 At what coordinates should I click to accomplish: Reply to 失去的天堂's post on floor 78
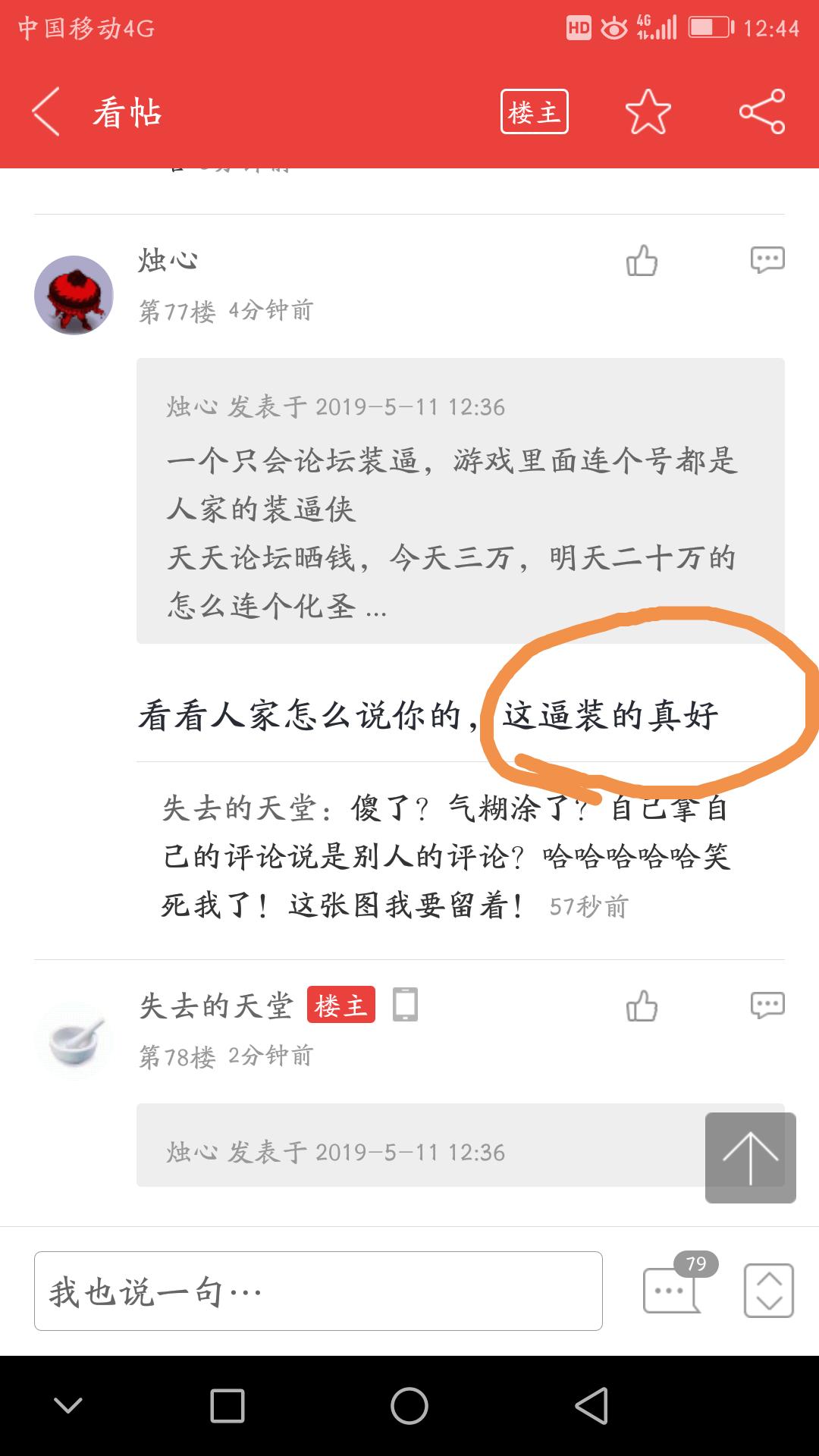[x=767, y=1006]
